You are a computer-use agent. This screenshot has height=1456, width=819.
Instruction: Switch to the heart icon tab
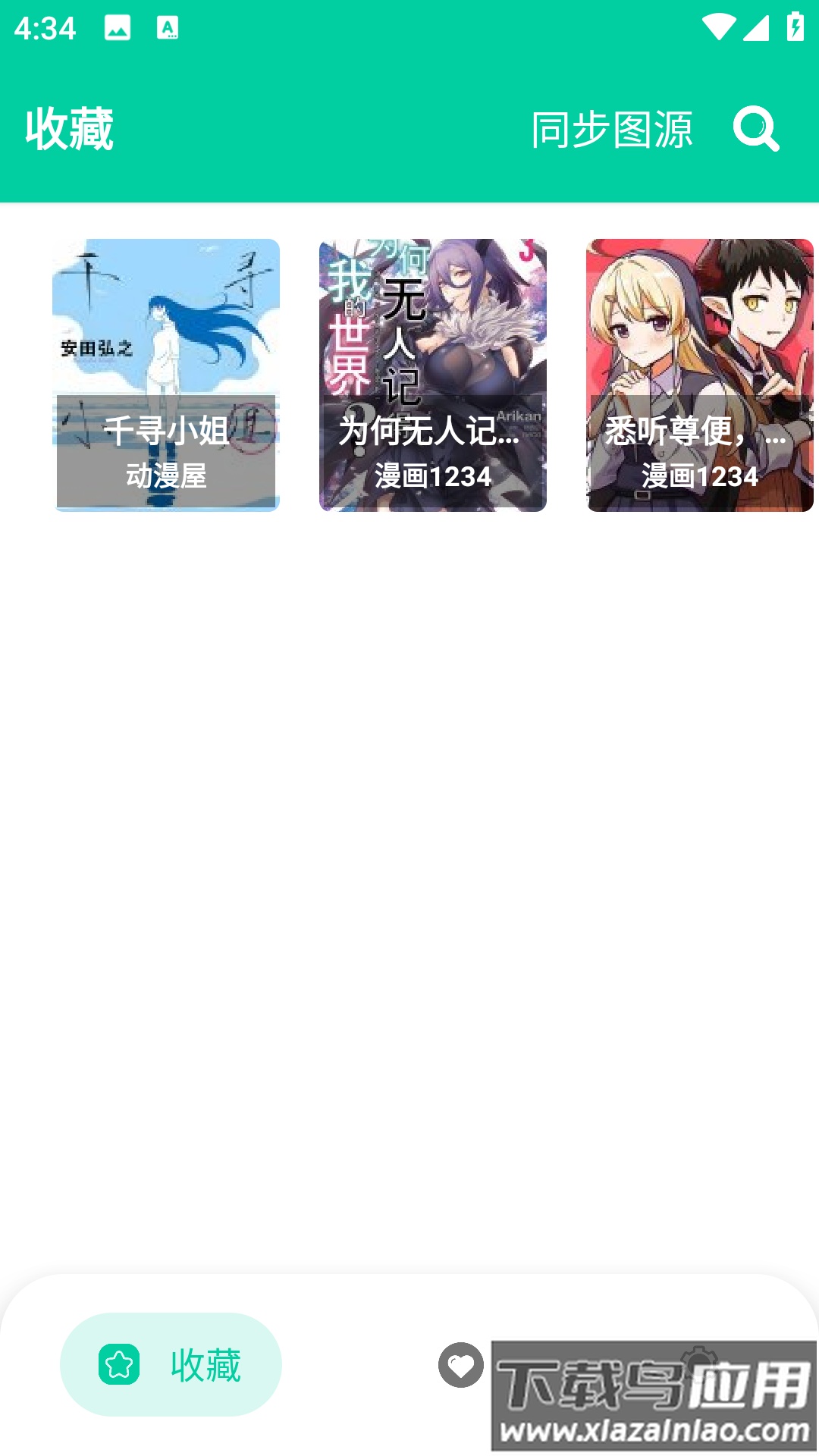(x=460, y=1365)
